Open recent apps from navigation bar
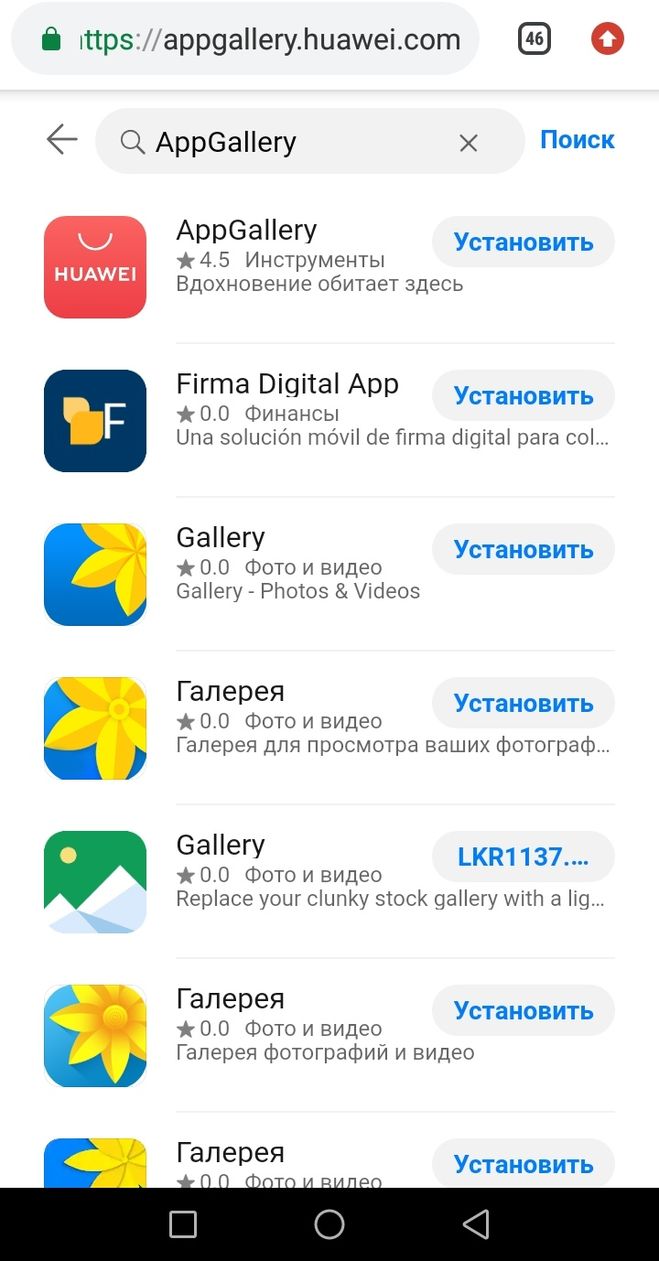659x1261 pixels. point(183,1224)
